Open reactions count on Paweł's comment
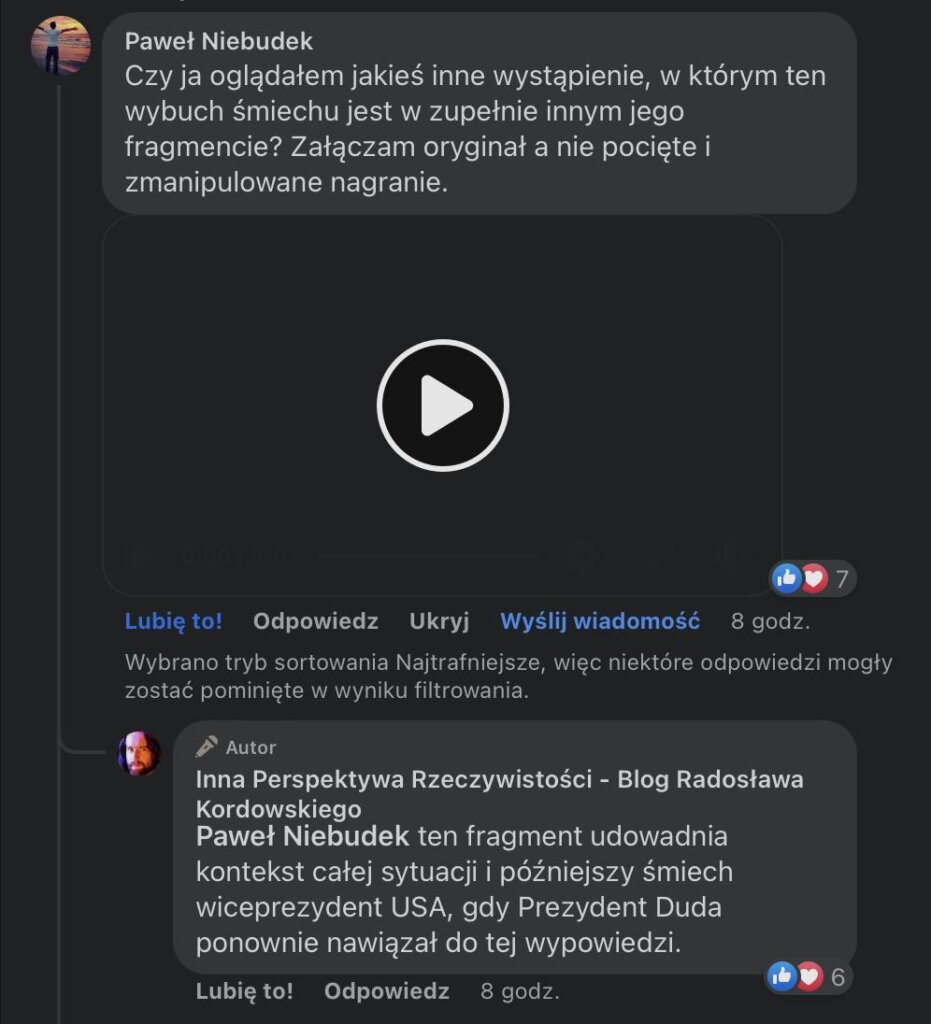Viewport: 931px width, 1024px height. click(813, 578)
